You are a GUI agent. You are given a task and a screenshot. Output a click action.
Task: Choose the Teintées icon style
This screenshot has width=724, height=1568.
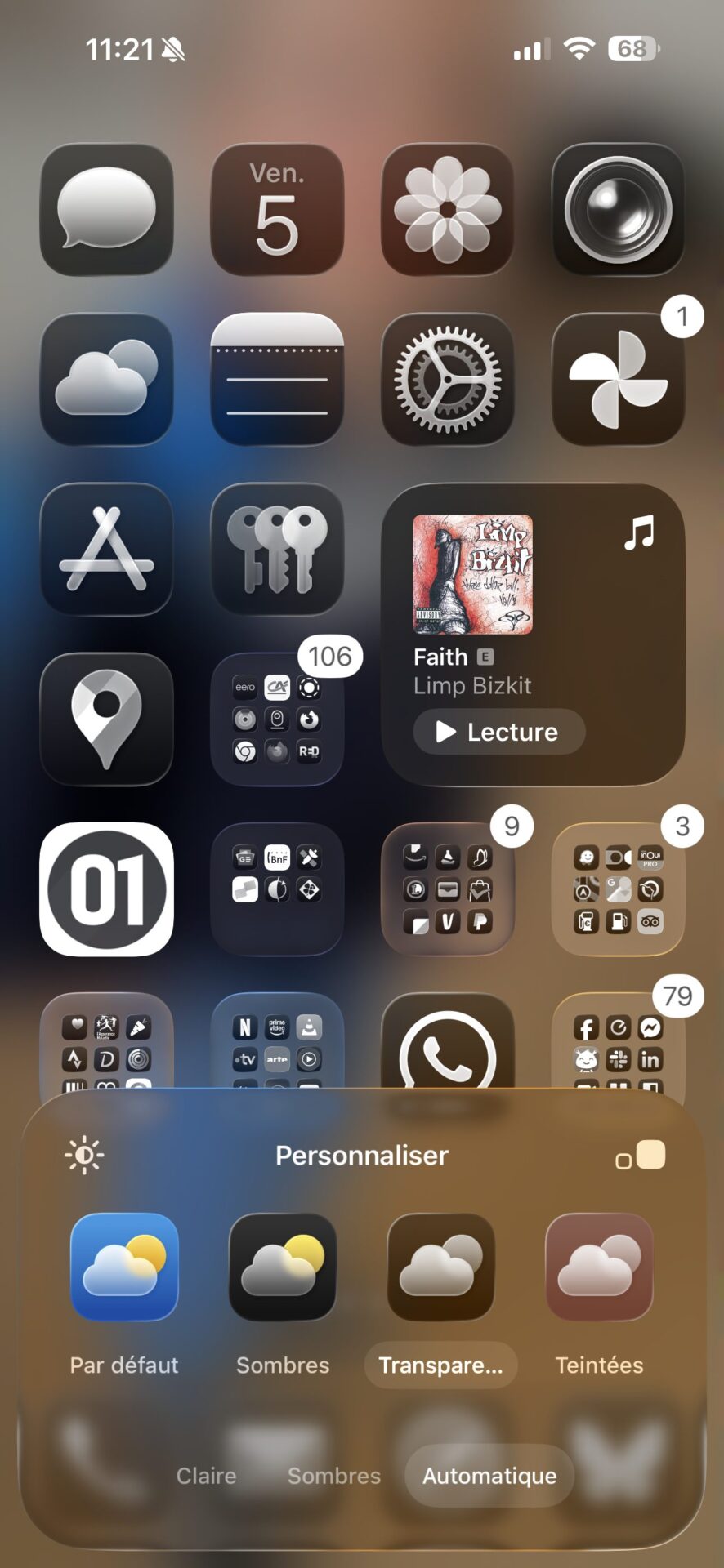click(599, 1267)
